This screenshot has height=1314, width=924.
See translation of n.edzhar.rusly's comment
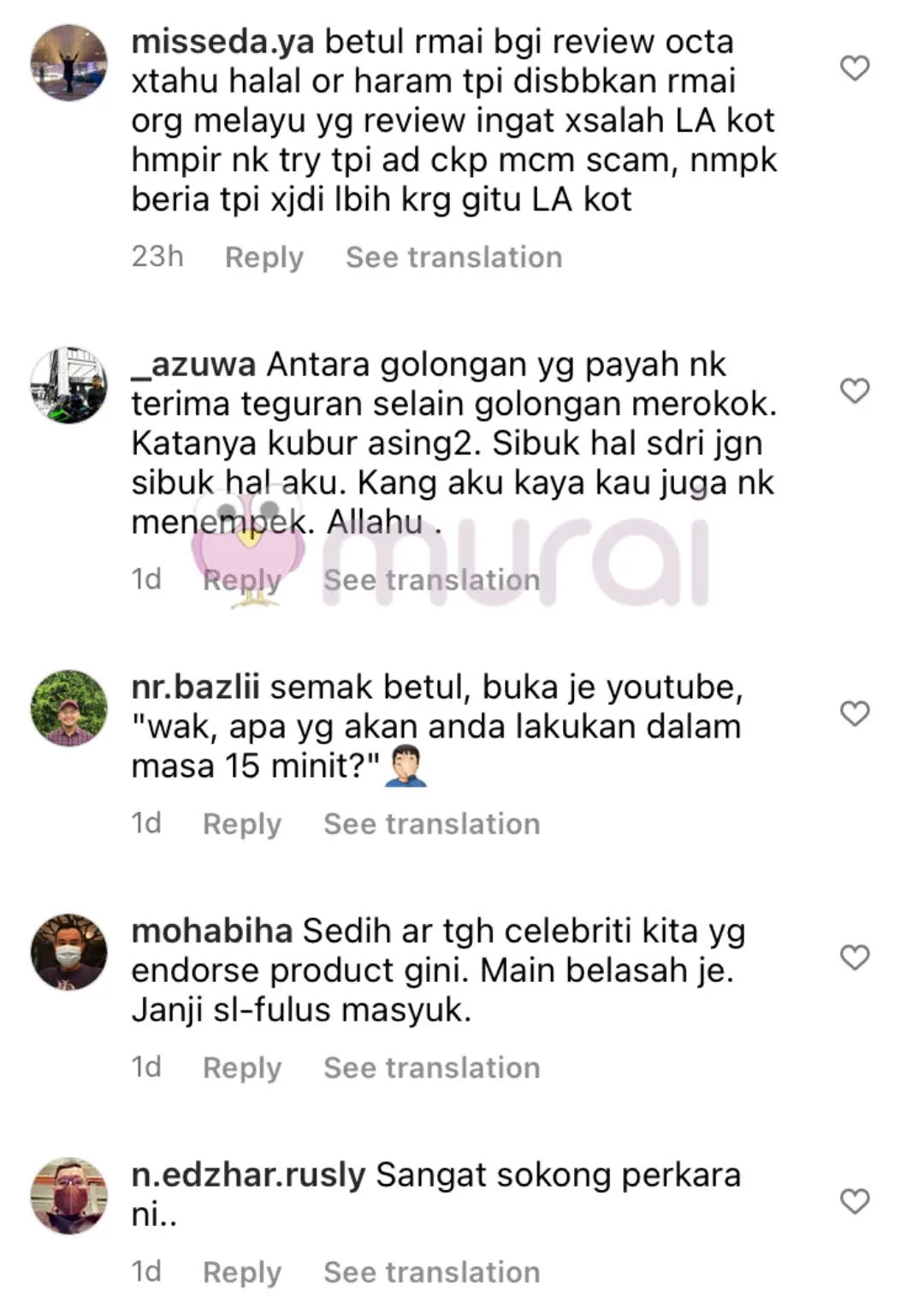[x=431, y=1273]
